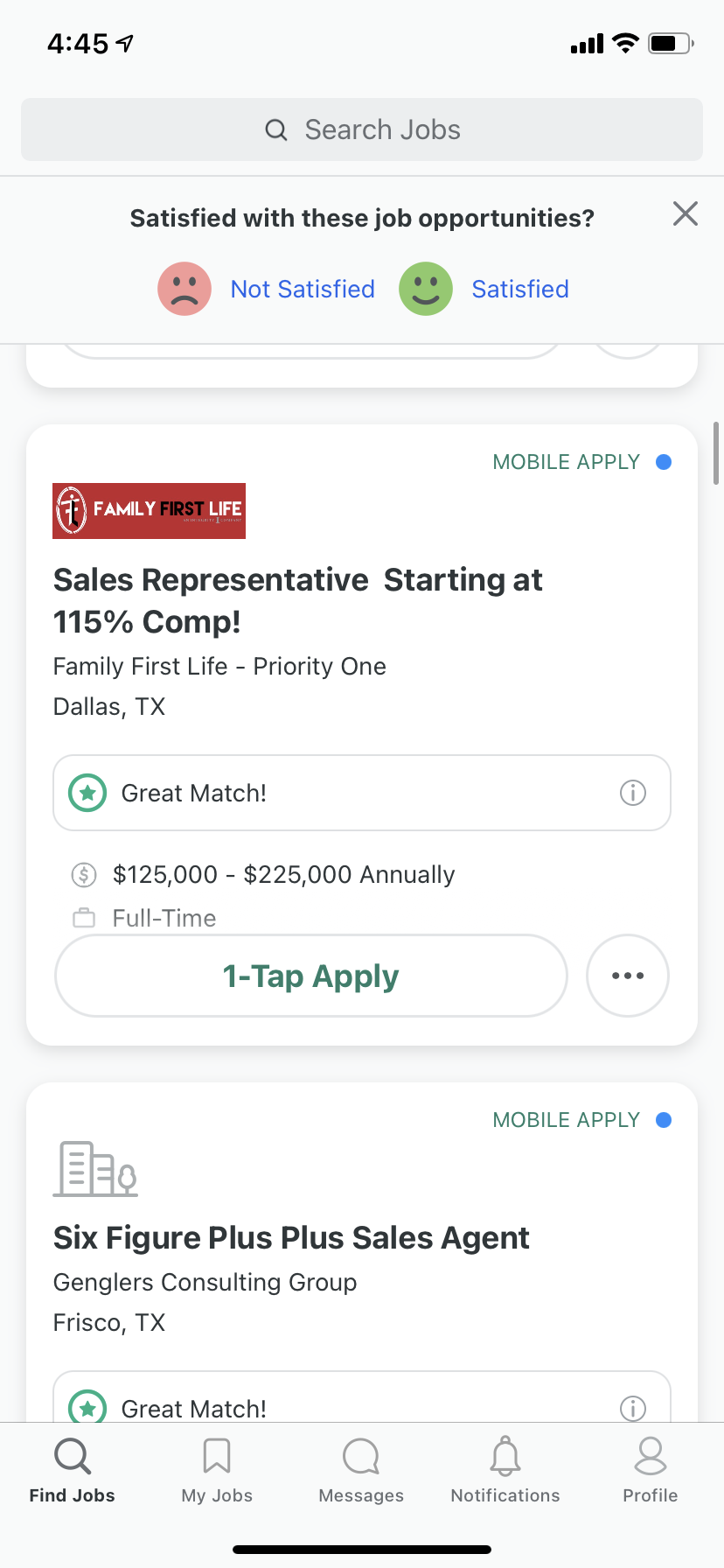This screenshot has height=1568, width=724.
Task: Tap the Great Match info icon on Sales Agent job
Action: click(x=633, y=1409)
